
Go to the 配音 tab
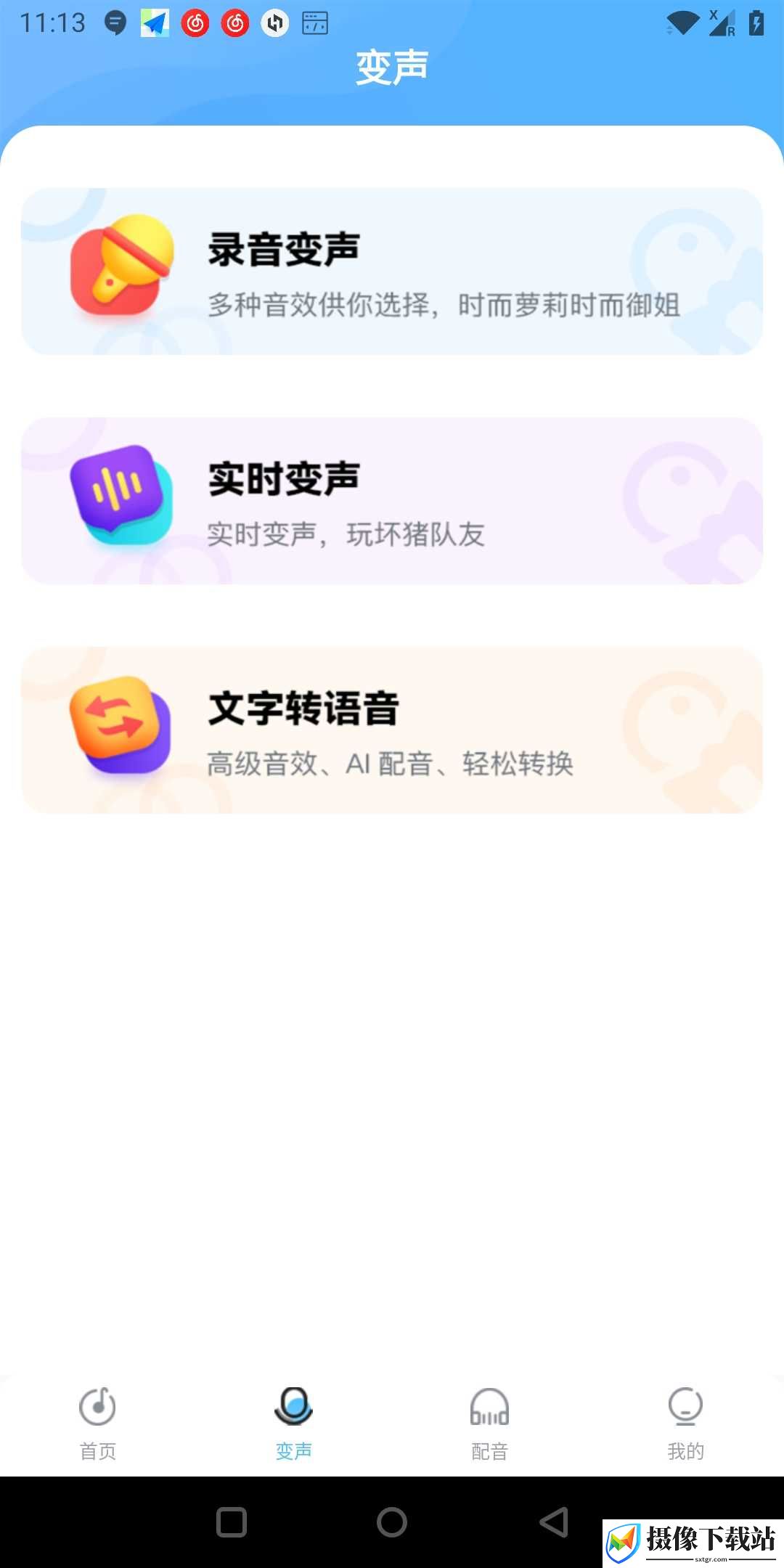[x=490, y=1424]
